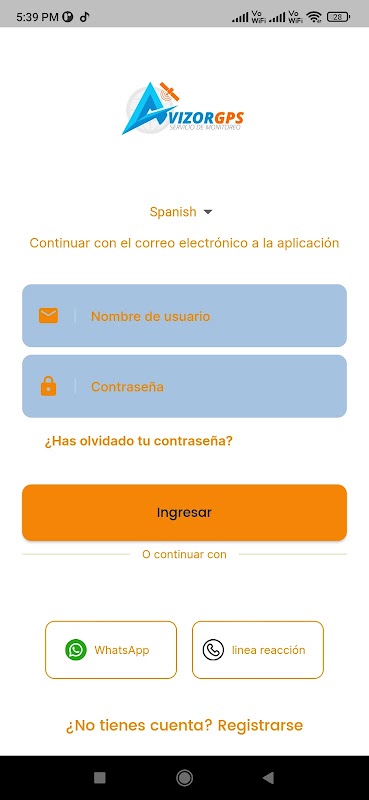369x800 pixels.
Task: Open the Spanish language dropdown
Action: pos(181,212)
